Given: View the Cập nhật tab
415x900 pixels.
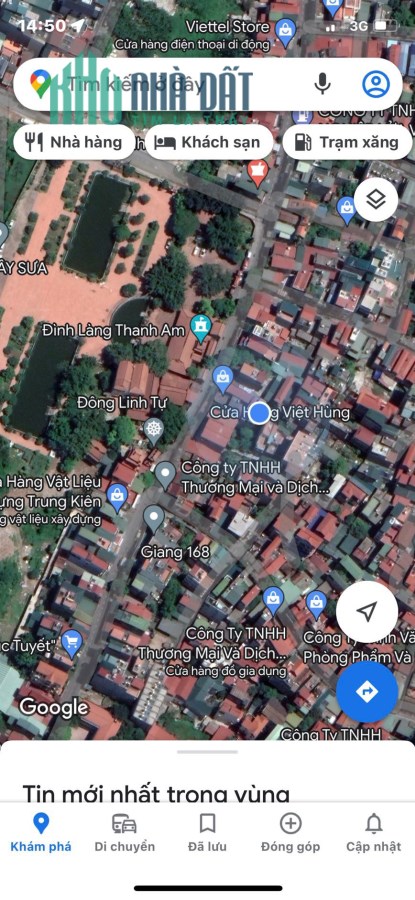Looking at the screenshot, I should (x=374, y=832).
